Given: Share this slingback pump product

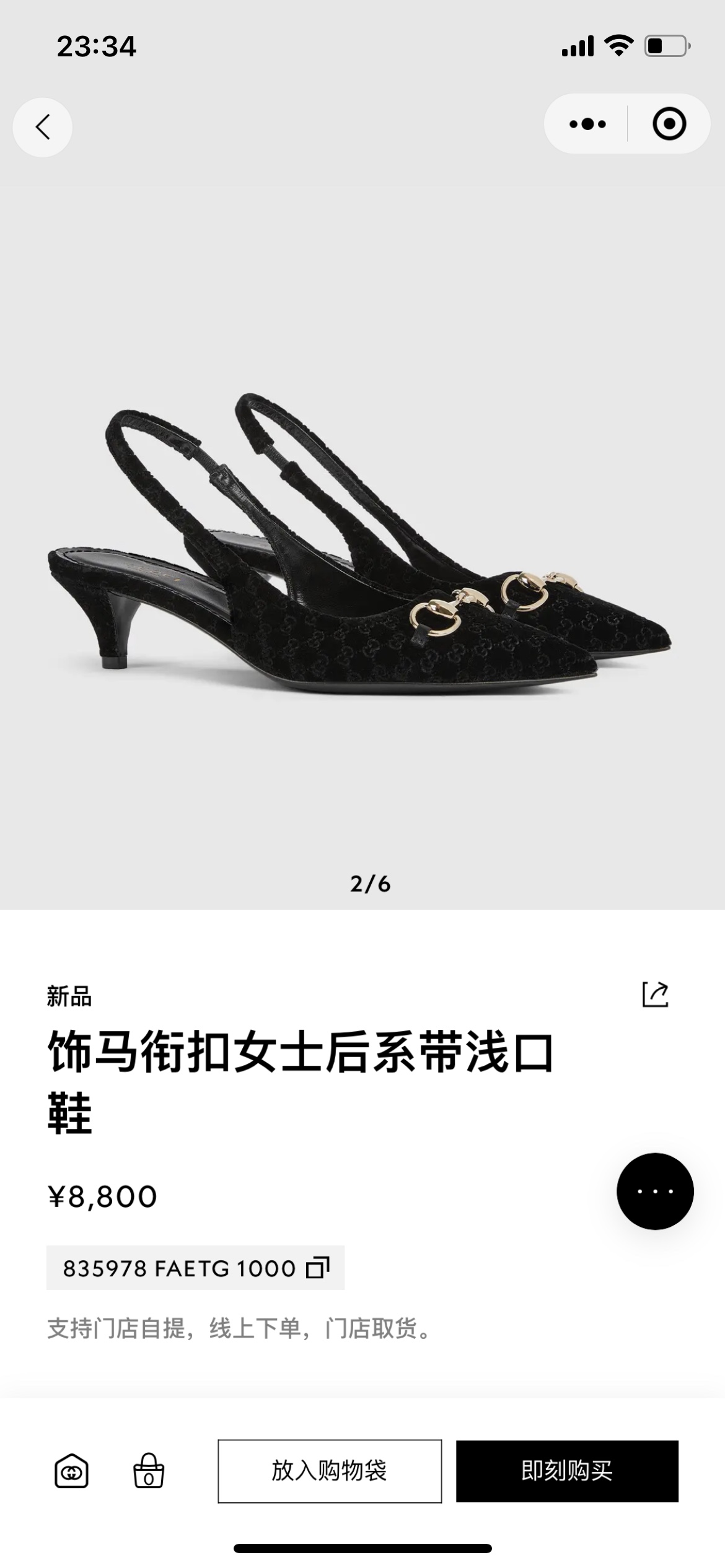Looking at the screenshot, I should pyautogui.click(x=655, y=995).
